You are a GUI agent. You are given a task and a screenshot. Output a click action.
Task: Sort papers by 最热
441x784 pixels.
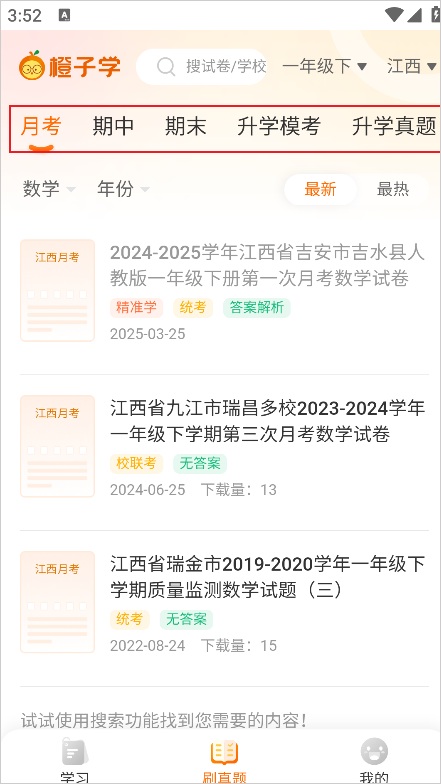pos(393,190)
